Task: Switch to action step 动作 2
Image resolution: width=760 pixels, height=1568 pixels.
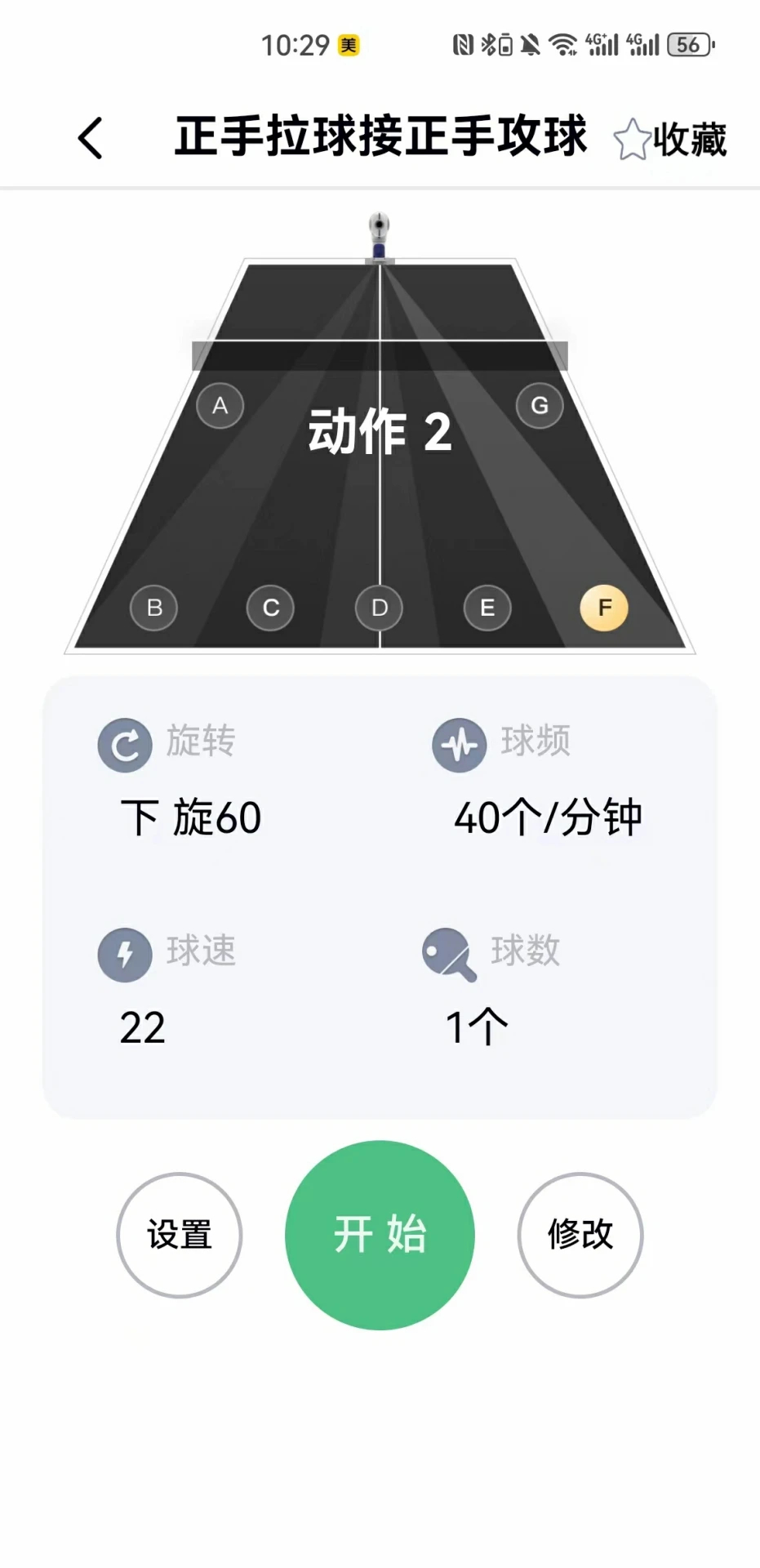Action: (x=382, y=431)
